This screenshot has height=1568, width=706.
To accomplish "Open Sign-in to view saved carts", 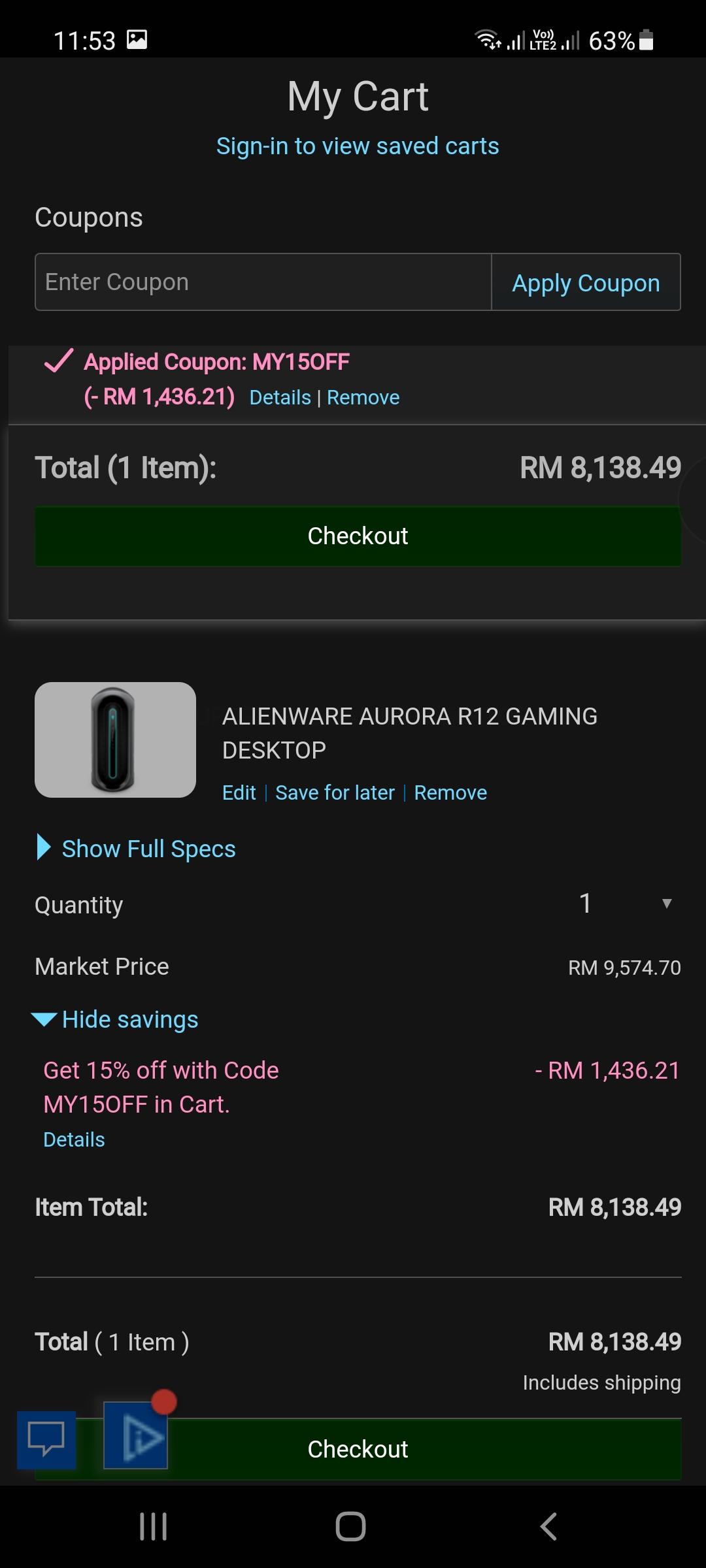I will pyautogui.click(x=358, y=146).
